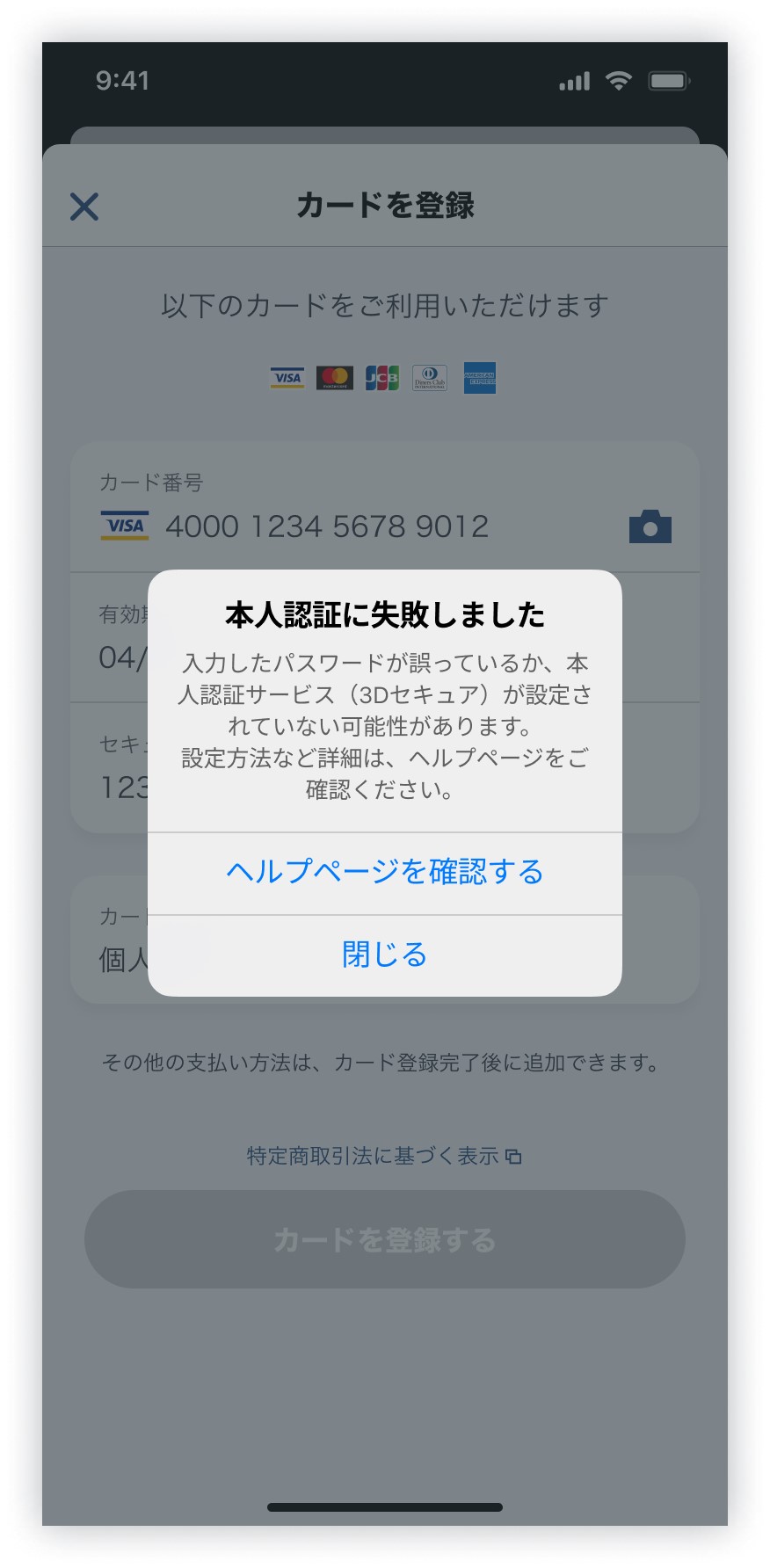Select the Visa card brand icon
Image resolution: width=770 pixels, height=1568 pixels.
[287, 377]
